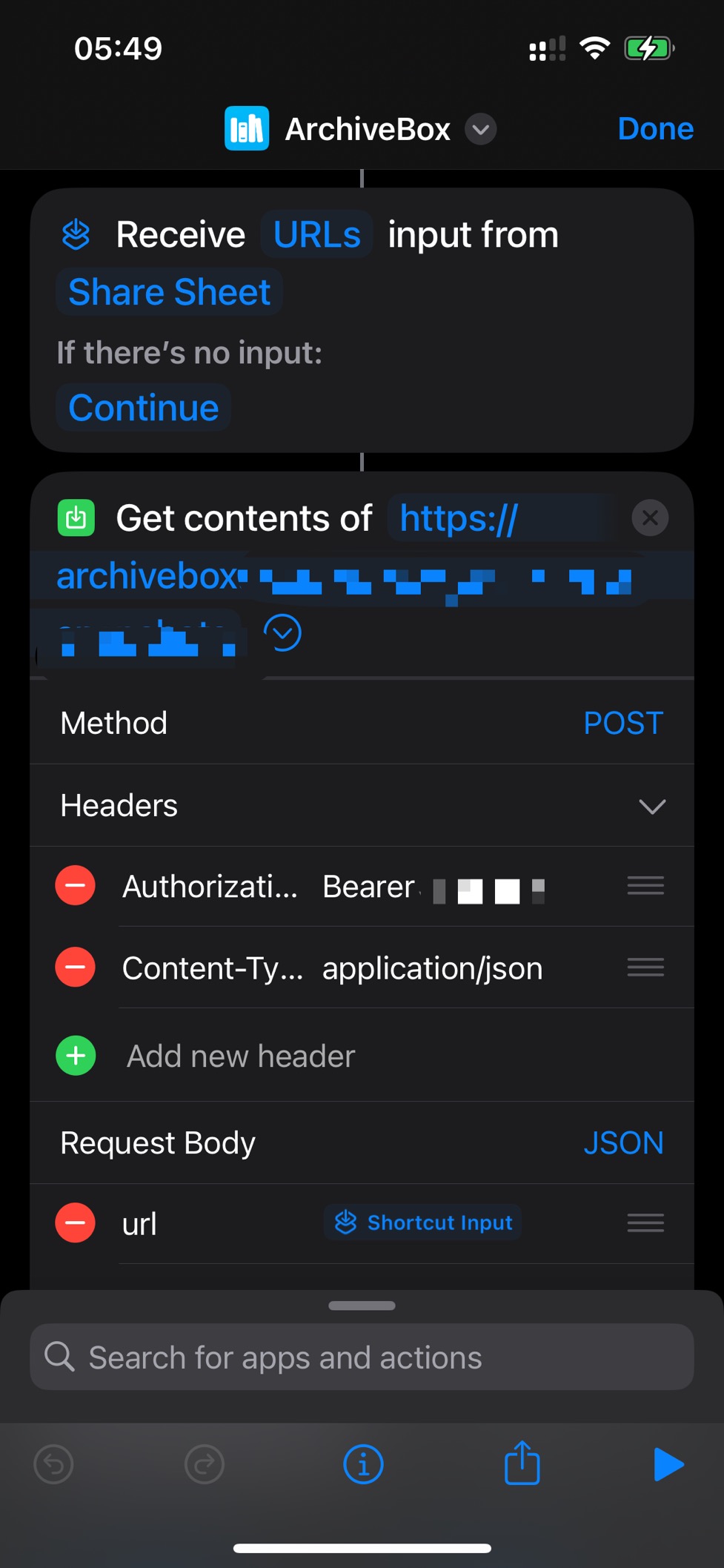This screenshot has height=1568, width=724.
Task: Delete the Content-Type header
Action: click(76, 967)
